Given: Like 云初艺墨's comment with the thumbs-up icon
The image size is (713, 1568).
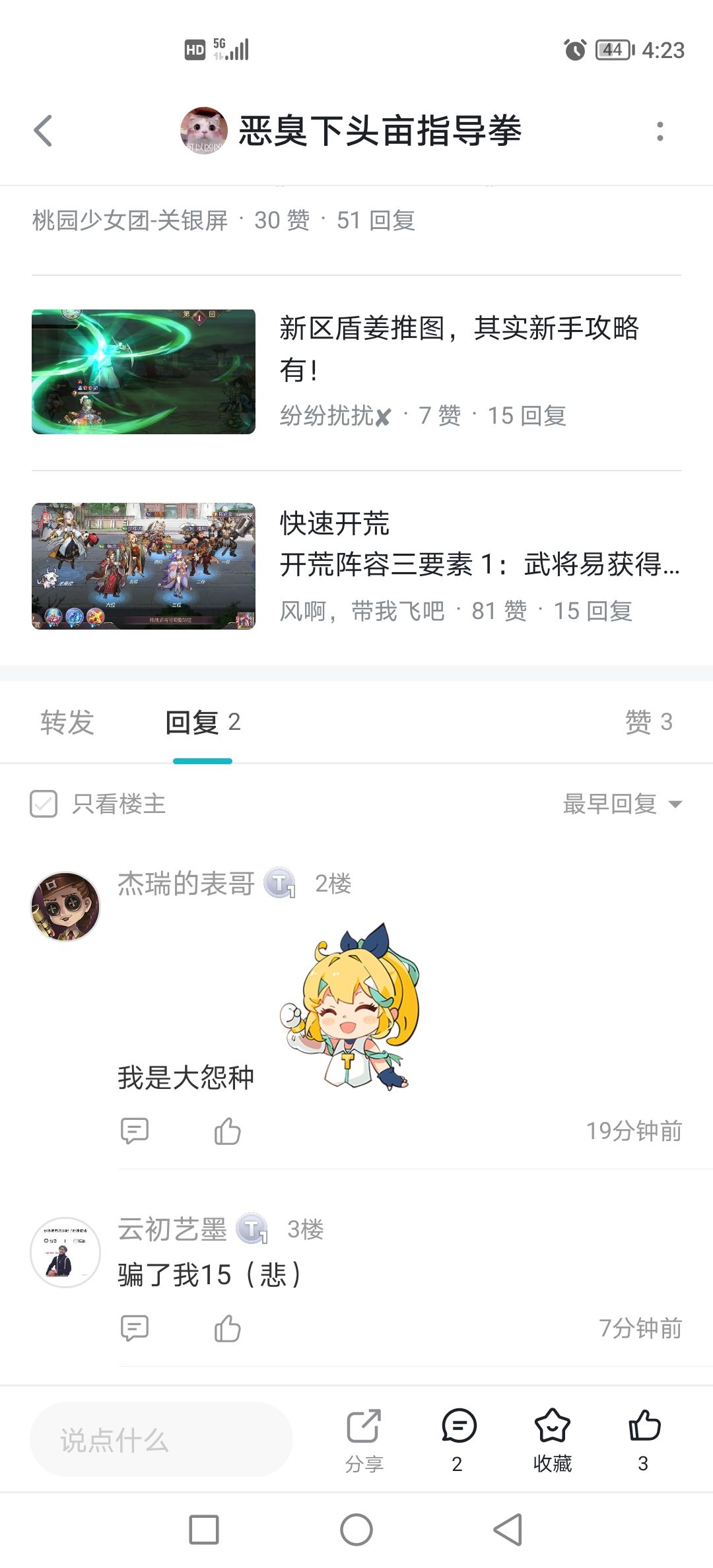Looking at the screenshot, I should (x=227, y=1328).
